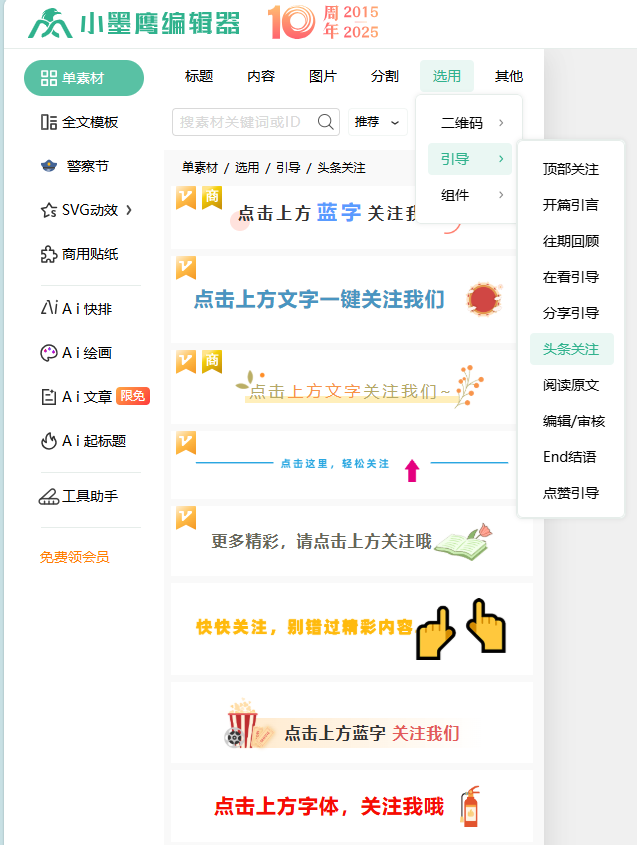This screenshot has height=845, width=637.
Task: Open the 警察节 section
Action: coord(80,166)
